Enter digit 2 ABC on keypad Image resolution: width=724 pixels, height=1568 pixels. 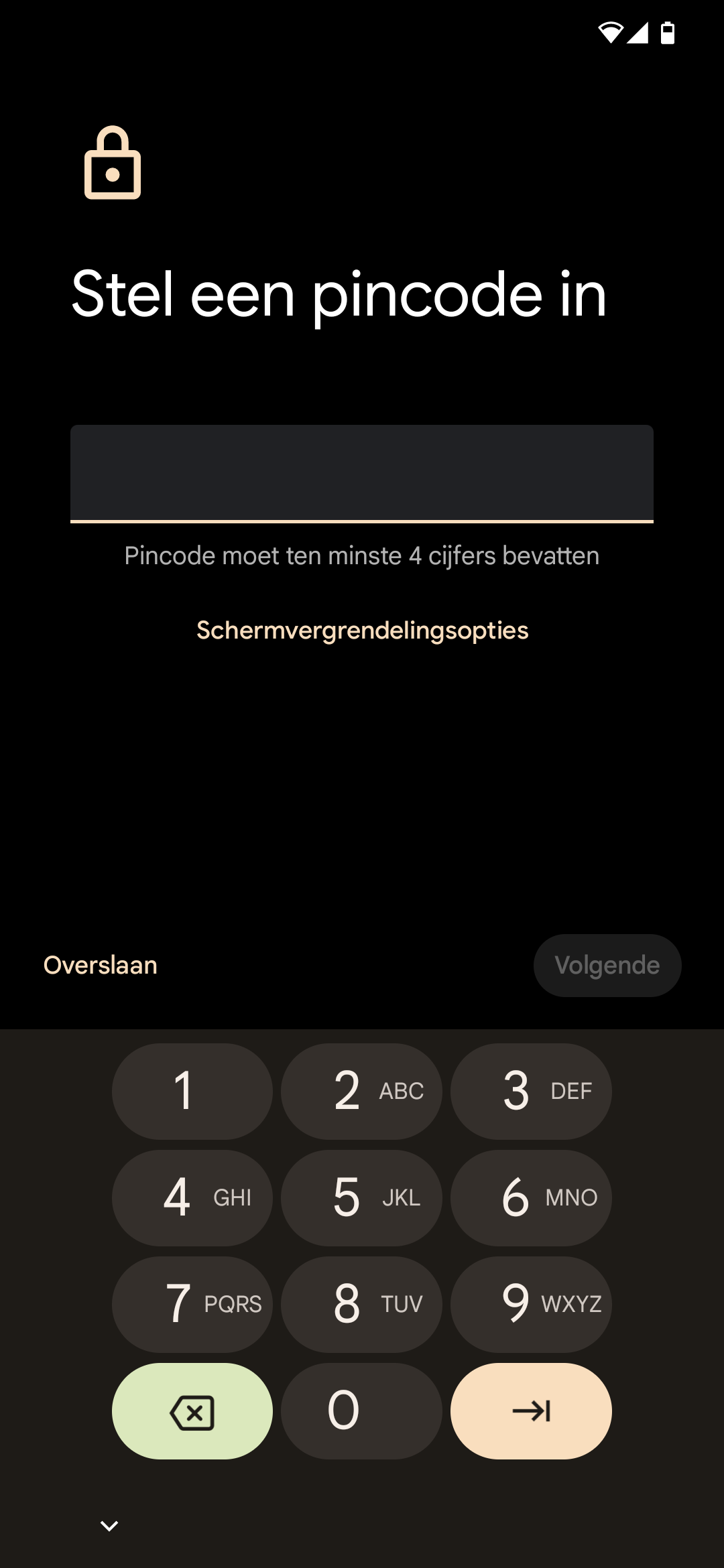(361, 1091)
